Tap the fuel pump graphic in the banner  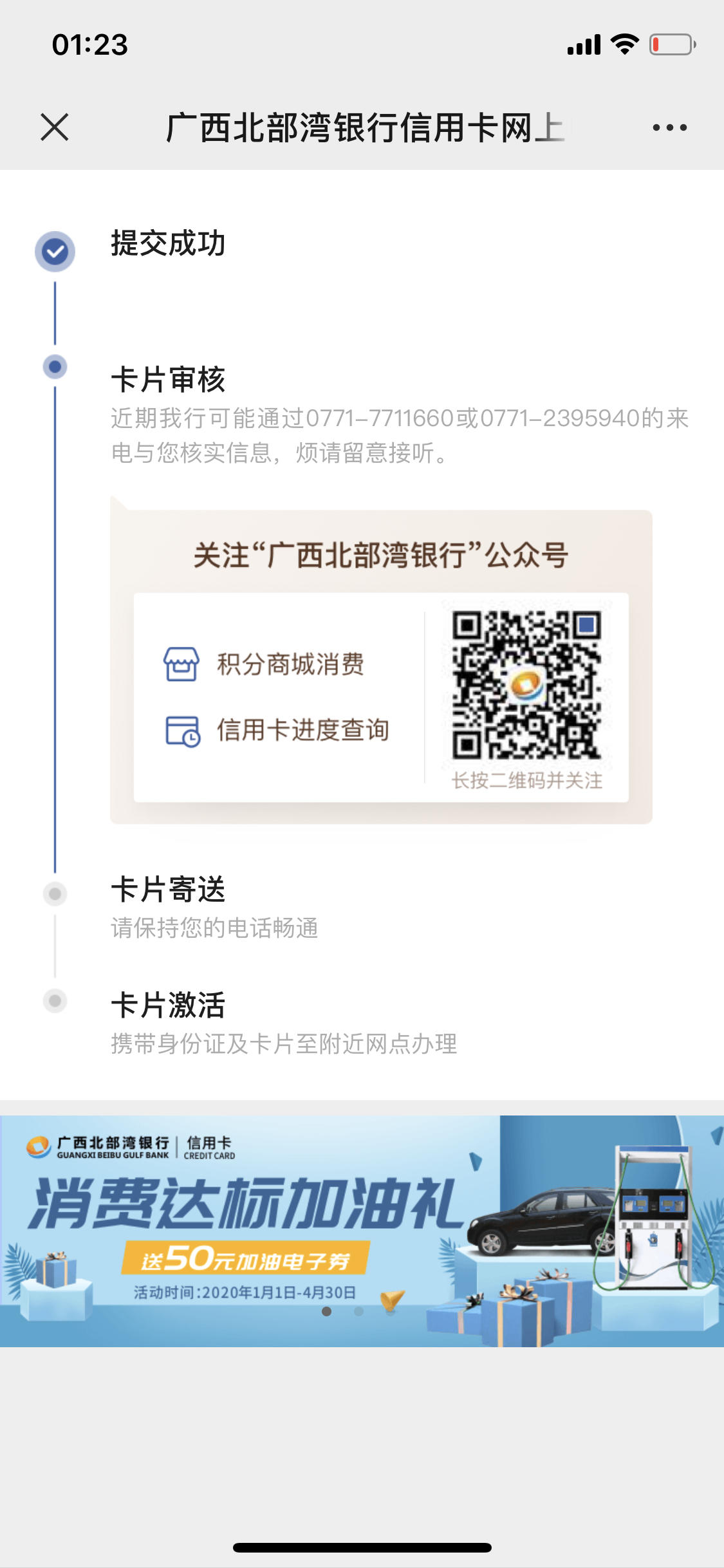click(654, 1217)
